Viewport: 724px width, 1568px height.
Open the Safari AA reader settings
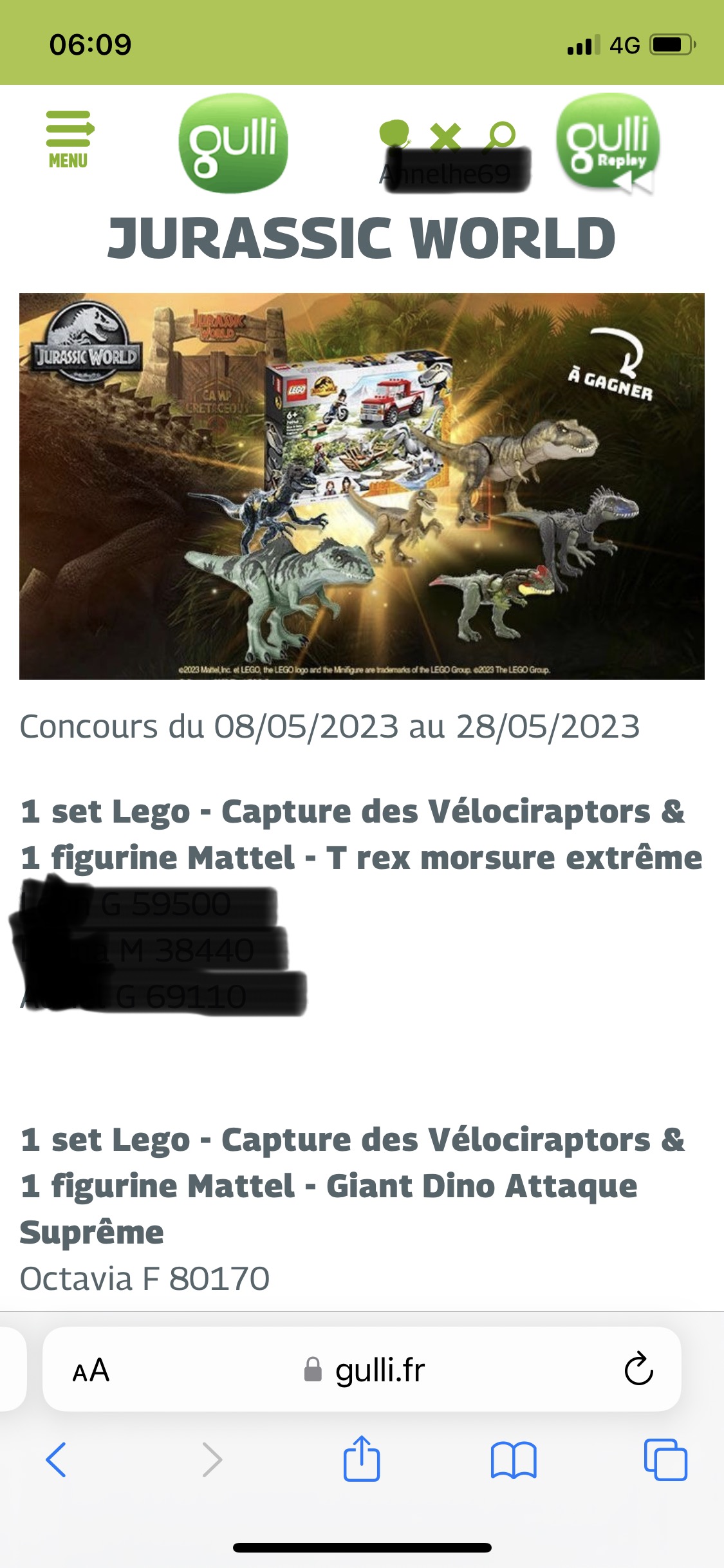coord(91,1370)
